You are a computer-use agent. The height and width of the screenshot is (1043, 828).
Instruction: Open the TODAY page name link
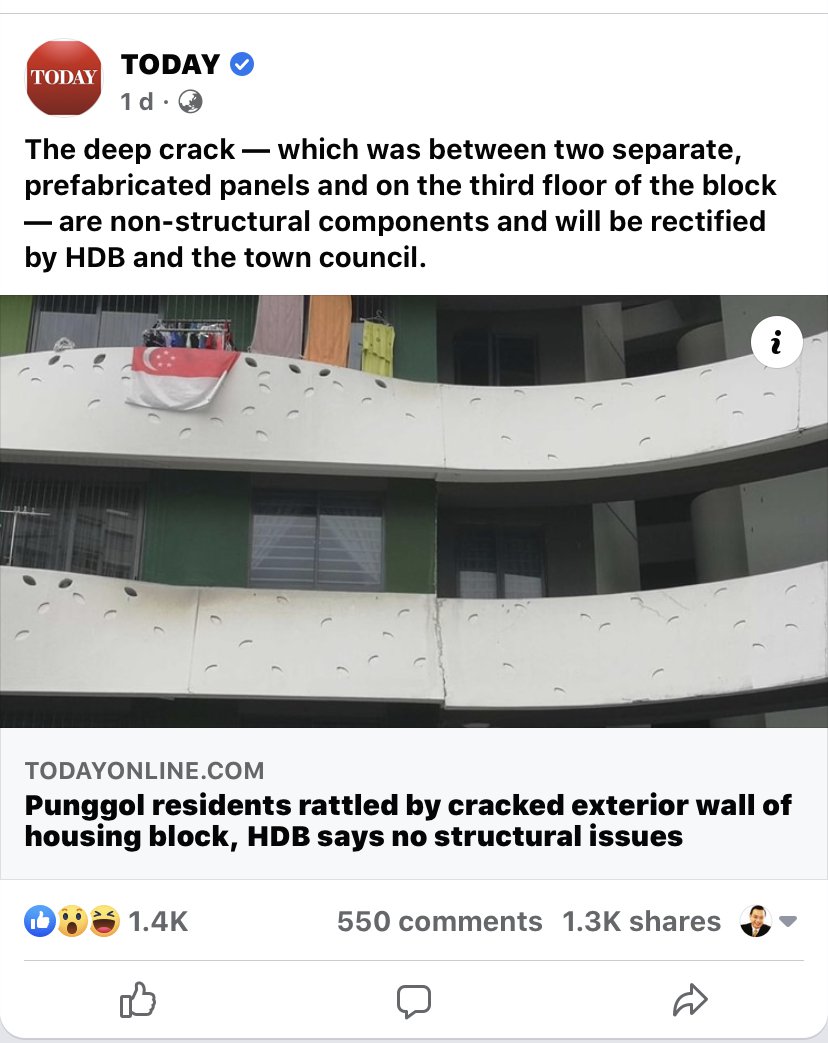point(170,64)
